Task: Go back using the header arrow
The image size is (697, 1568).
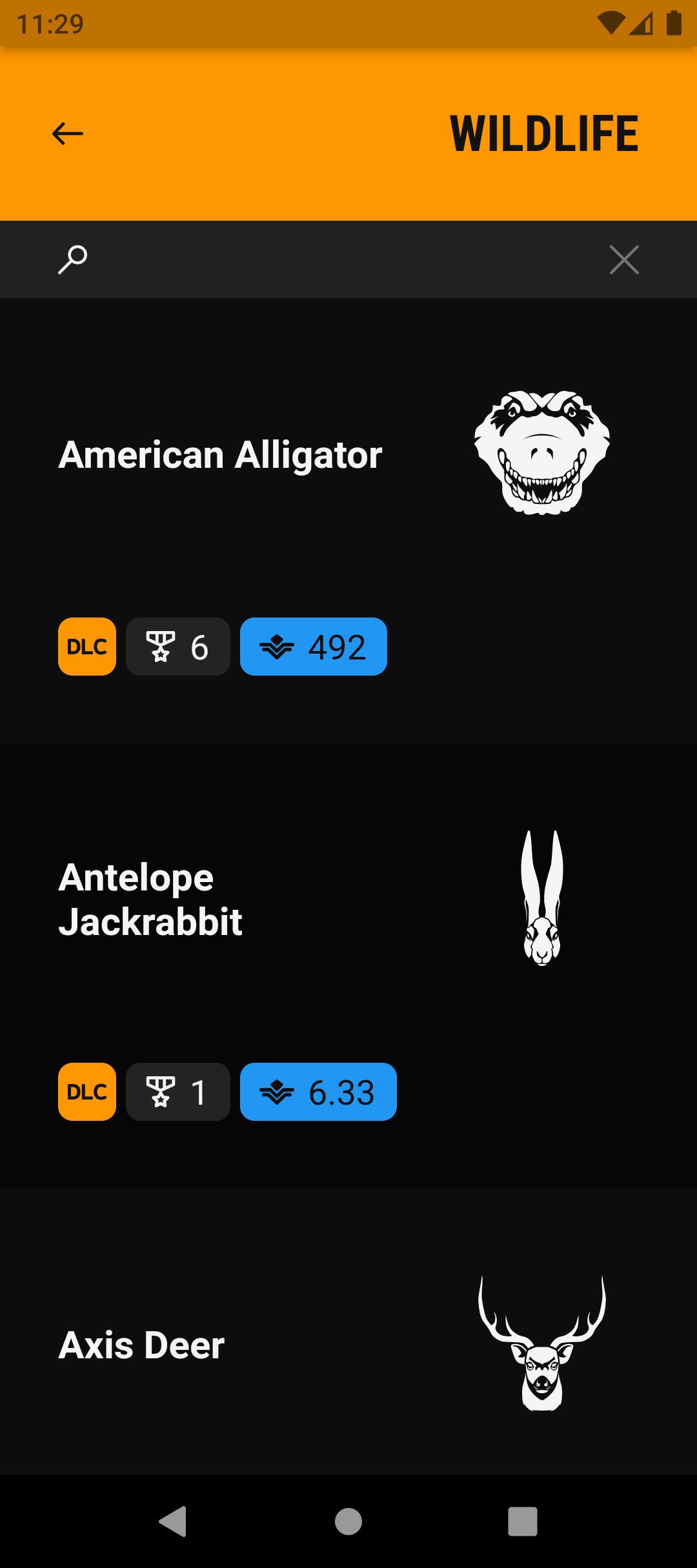Action: (x=68, y=134)
